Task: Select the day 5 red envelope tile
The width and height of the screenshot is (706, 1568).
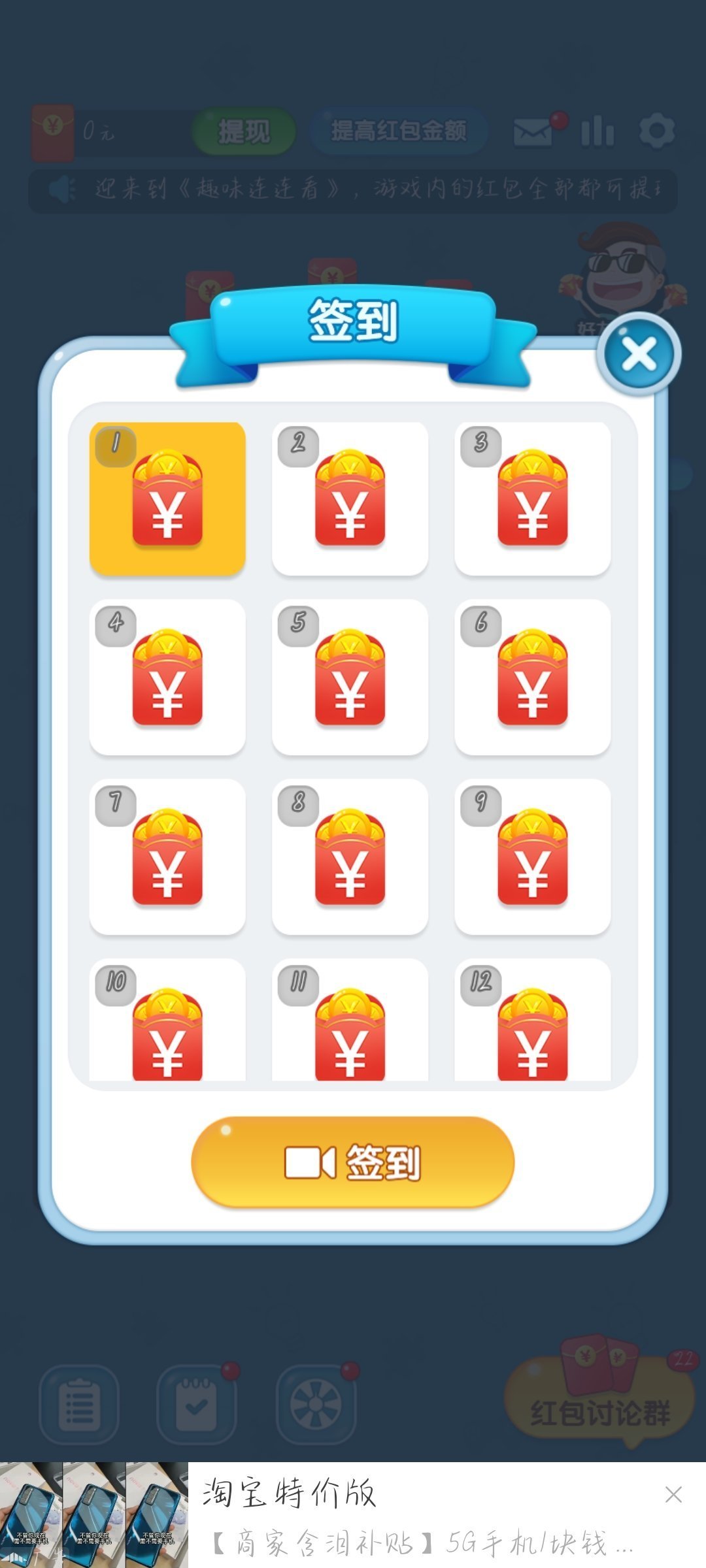Action: (x=350, y=678)
